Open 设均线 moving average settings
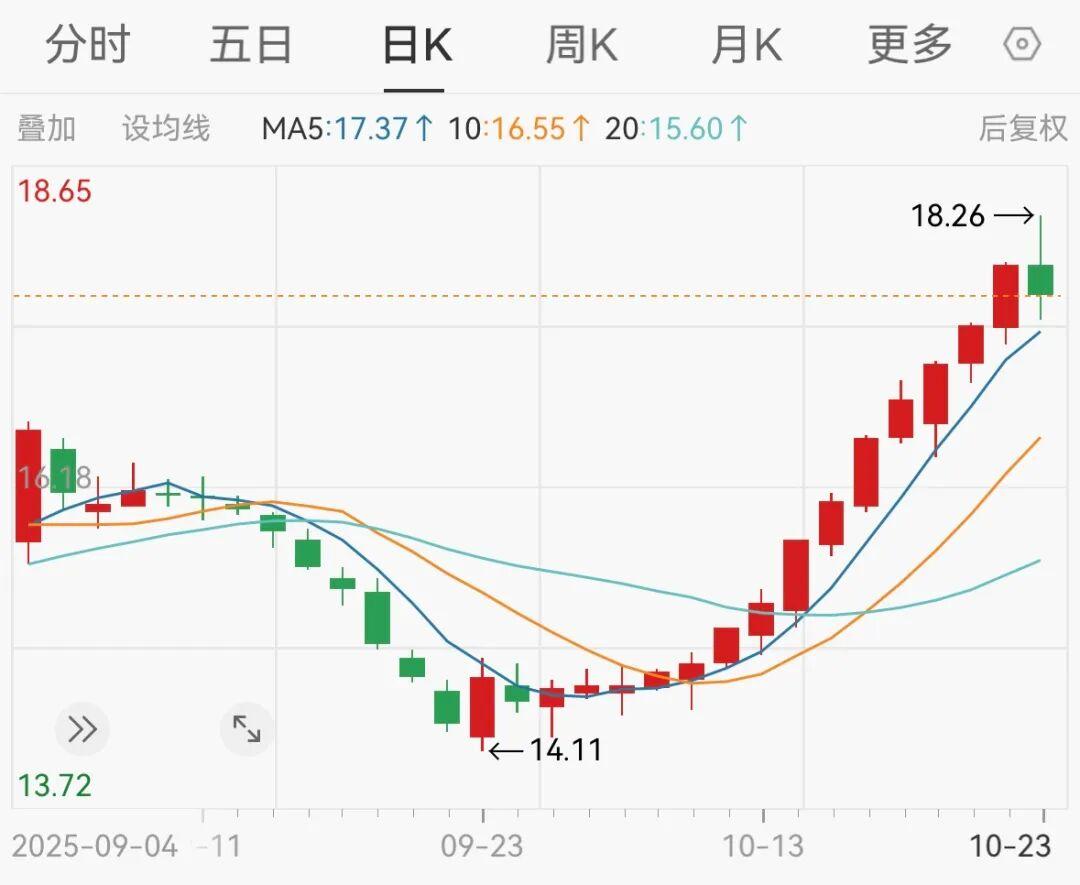Image resolution: width=1080 pixels, height=885 pixels. click(x=166, y=128)
